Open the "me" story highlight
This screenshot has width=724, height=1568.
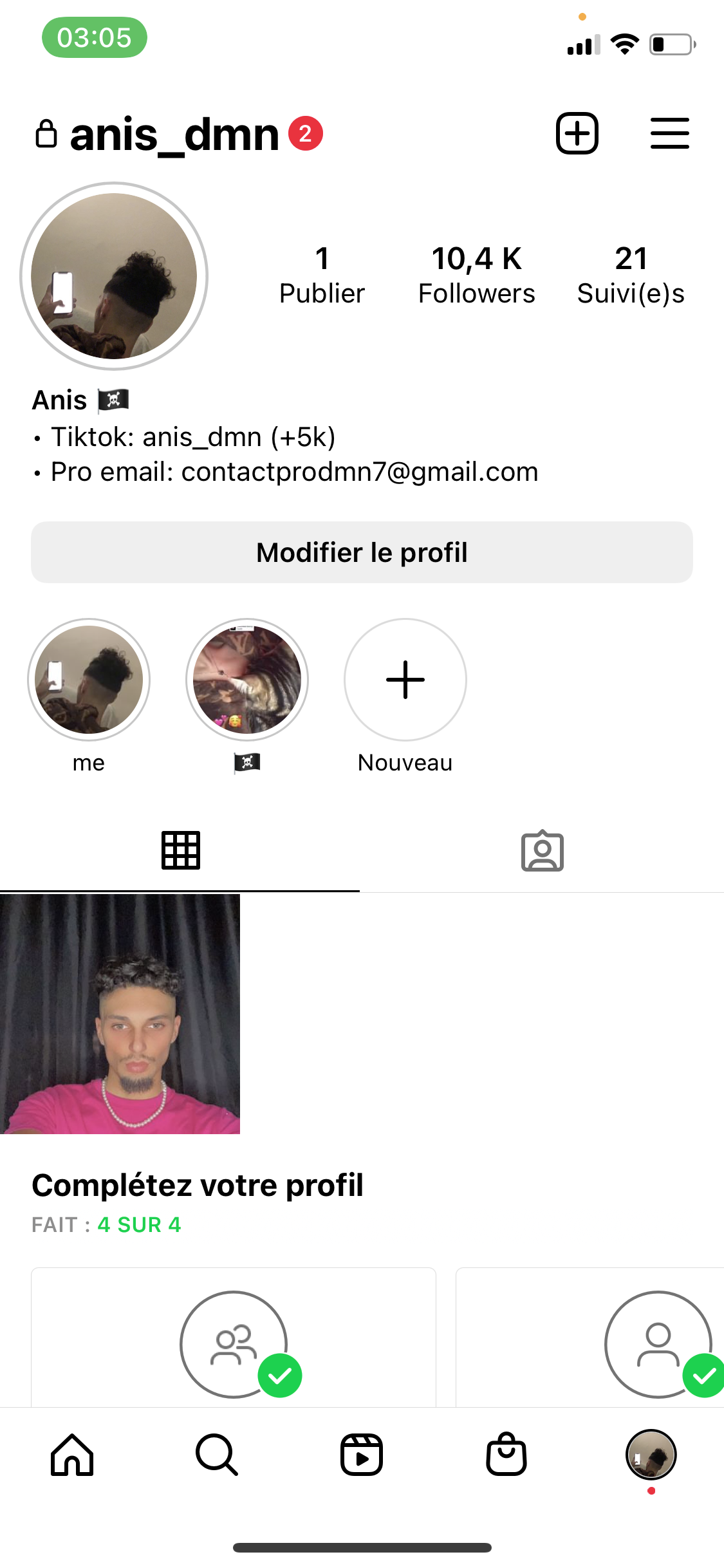[x=89, y=680]
